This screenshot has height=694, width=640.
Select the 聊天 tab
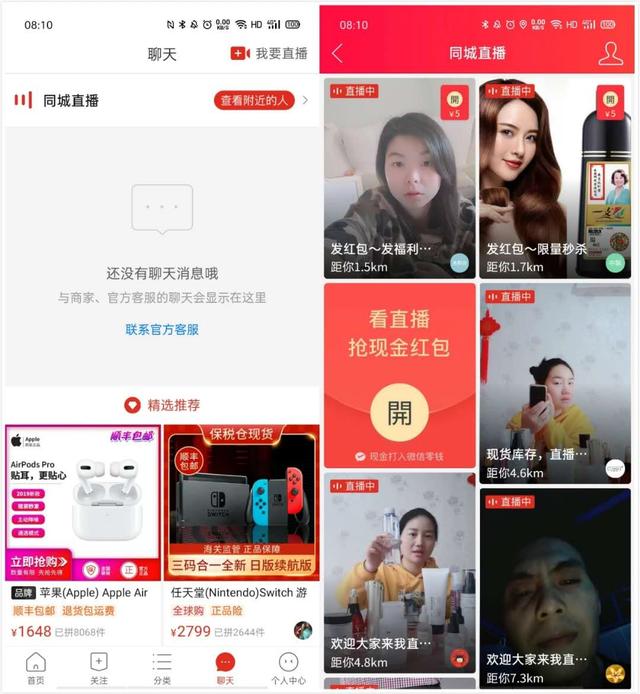coord(225,667)
